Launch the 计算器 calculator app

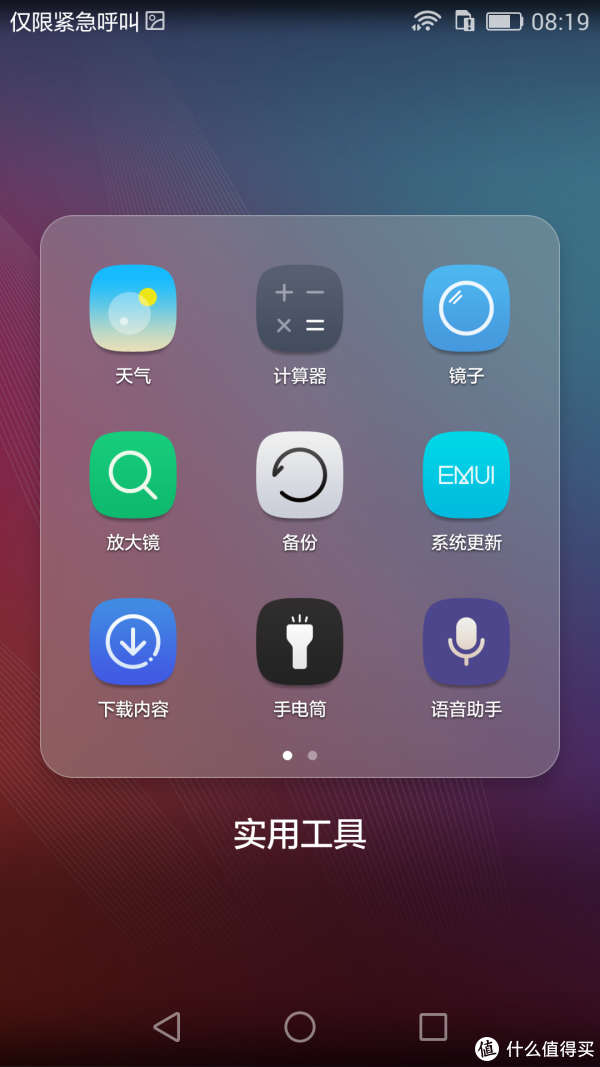[300, 309]
